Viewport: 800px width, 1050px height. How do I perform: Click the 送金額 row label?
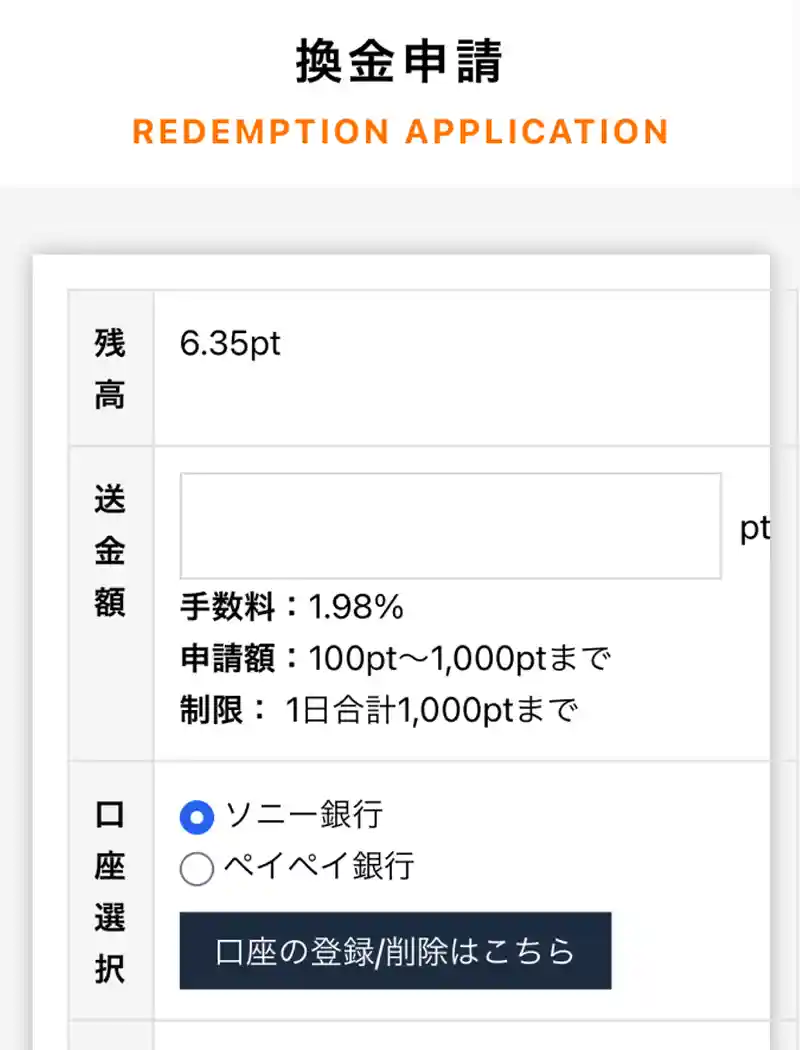(x=110, y=550)
